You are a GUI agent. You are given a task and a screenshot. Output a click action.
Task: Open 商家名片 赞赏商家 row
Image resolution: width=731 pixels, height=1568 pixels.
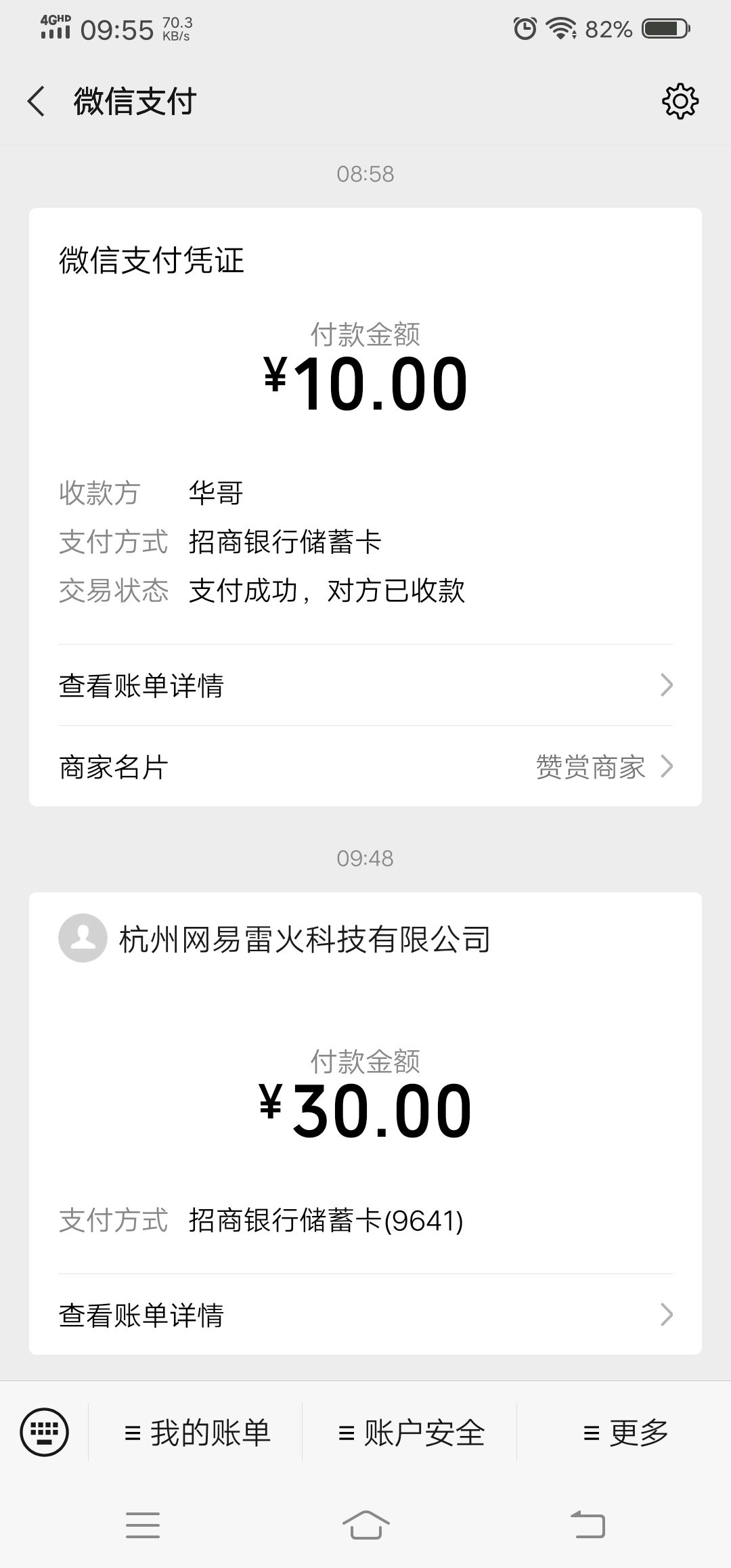click(365, 766)
